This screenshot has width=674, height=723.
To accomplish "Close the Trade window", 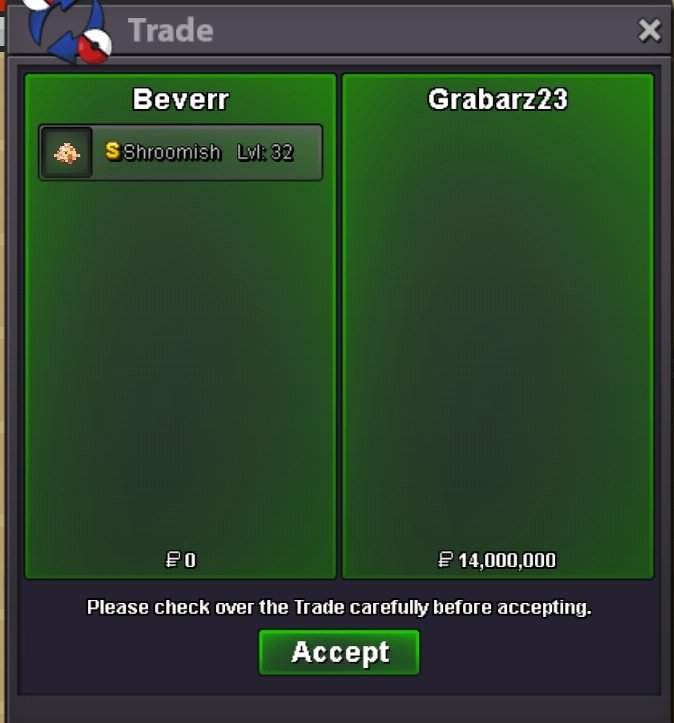I will (x=649, y=31).
